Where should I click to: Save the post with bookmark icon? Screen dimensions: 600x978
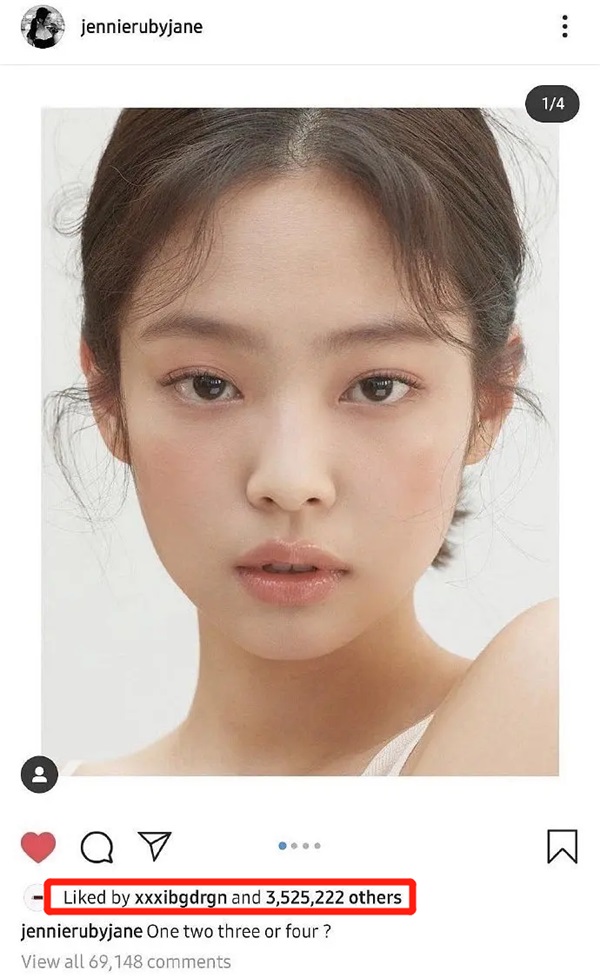[562, 846]
